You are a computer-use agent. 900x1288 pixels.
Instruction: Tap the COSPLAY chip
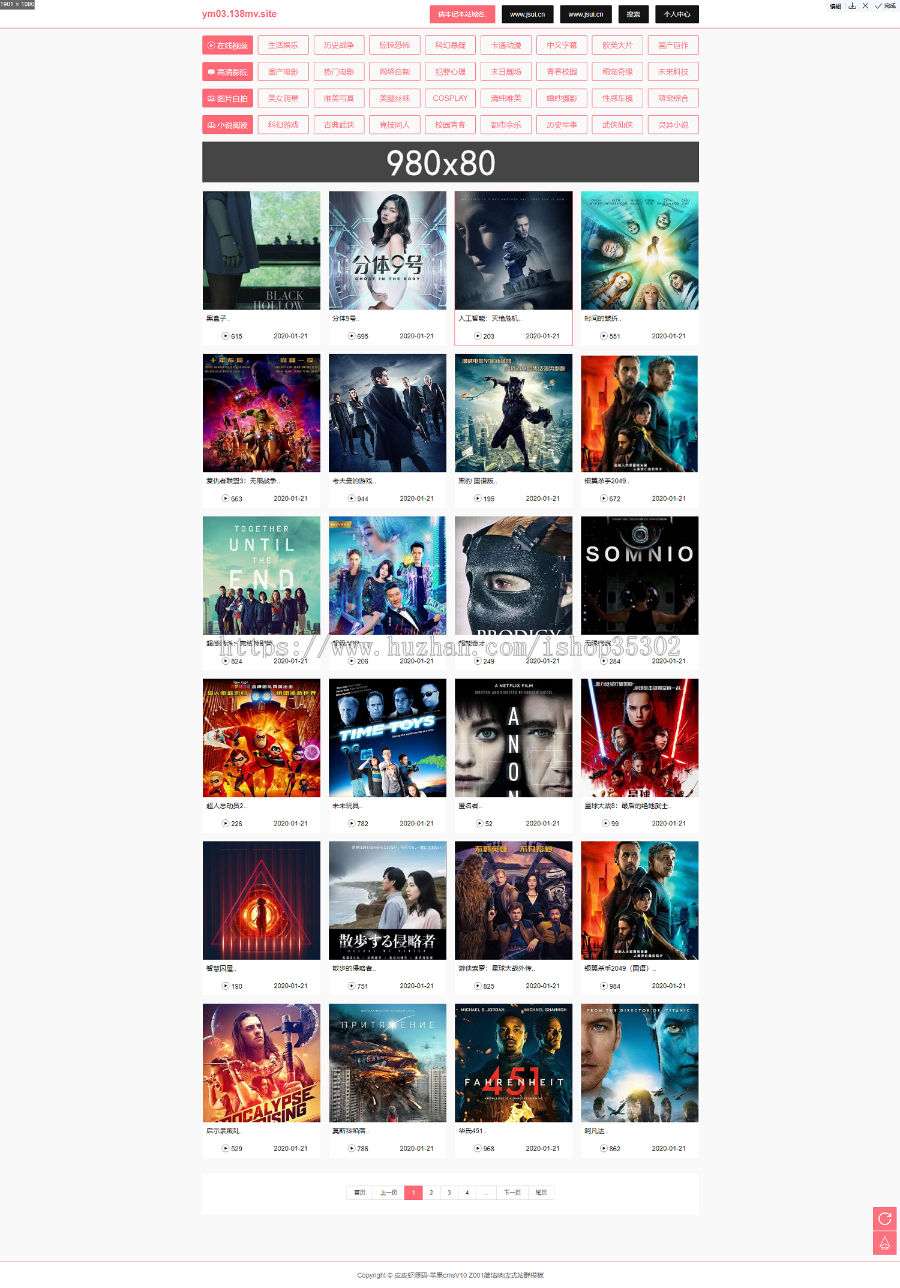(450, 98)
